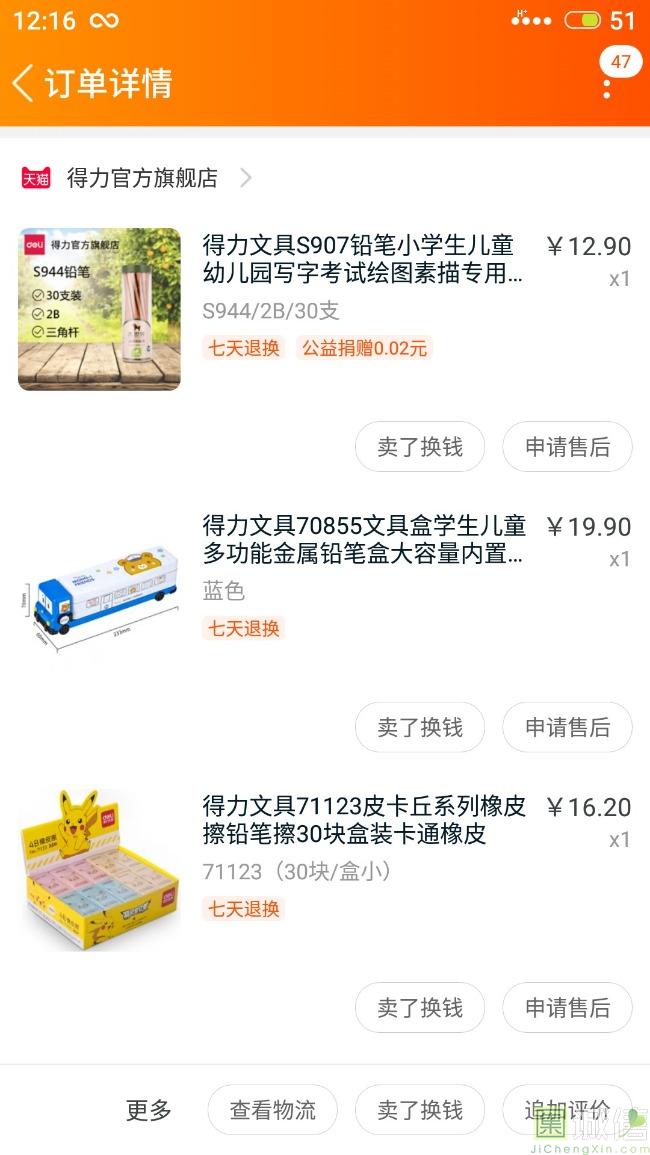650x1155 pixels.
Task: Tap 卖了换钱 for the 71123橡皮擦
Action: click(x=420, y=1007)
